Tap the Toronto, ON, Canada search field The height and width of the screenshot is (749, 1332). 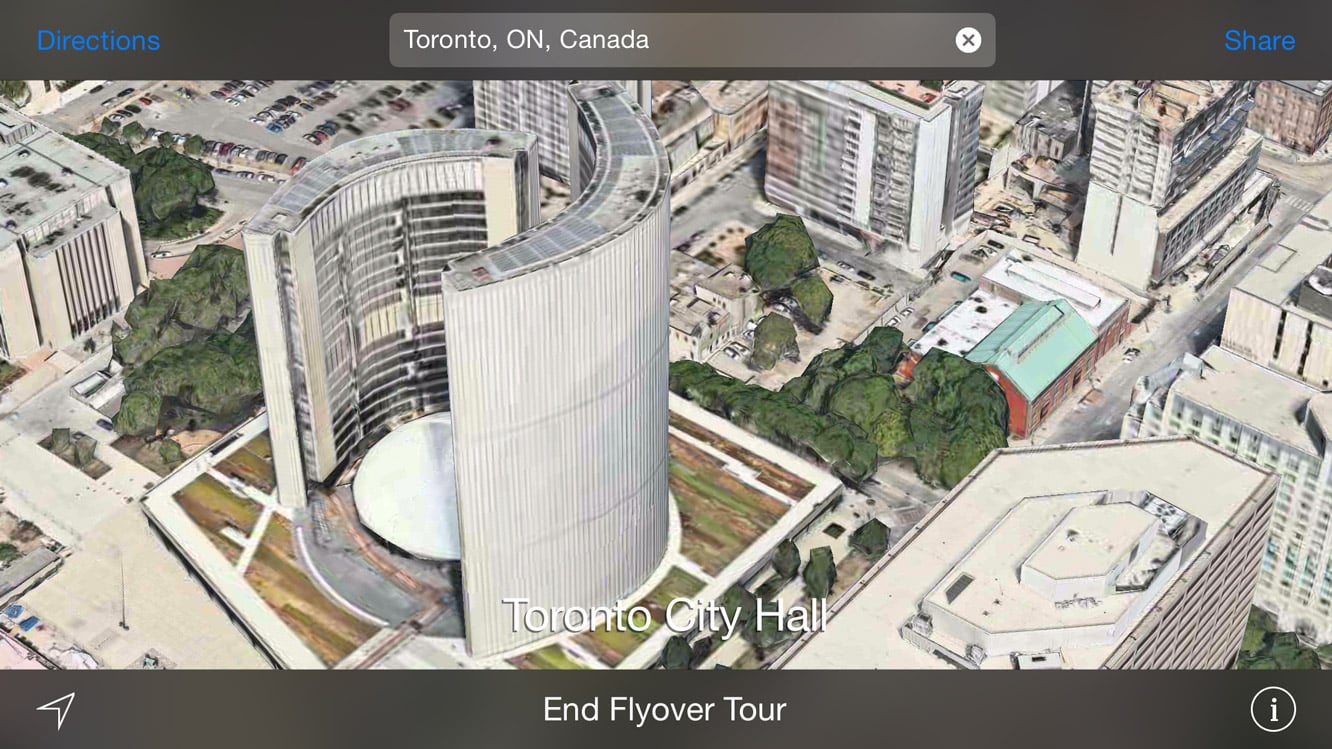(x=660, y=40)
